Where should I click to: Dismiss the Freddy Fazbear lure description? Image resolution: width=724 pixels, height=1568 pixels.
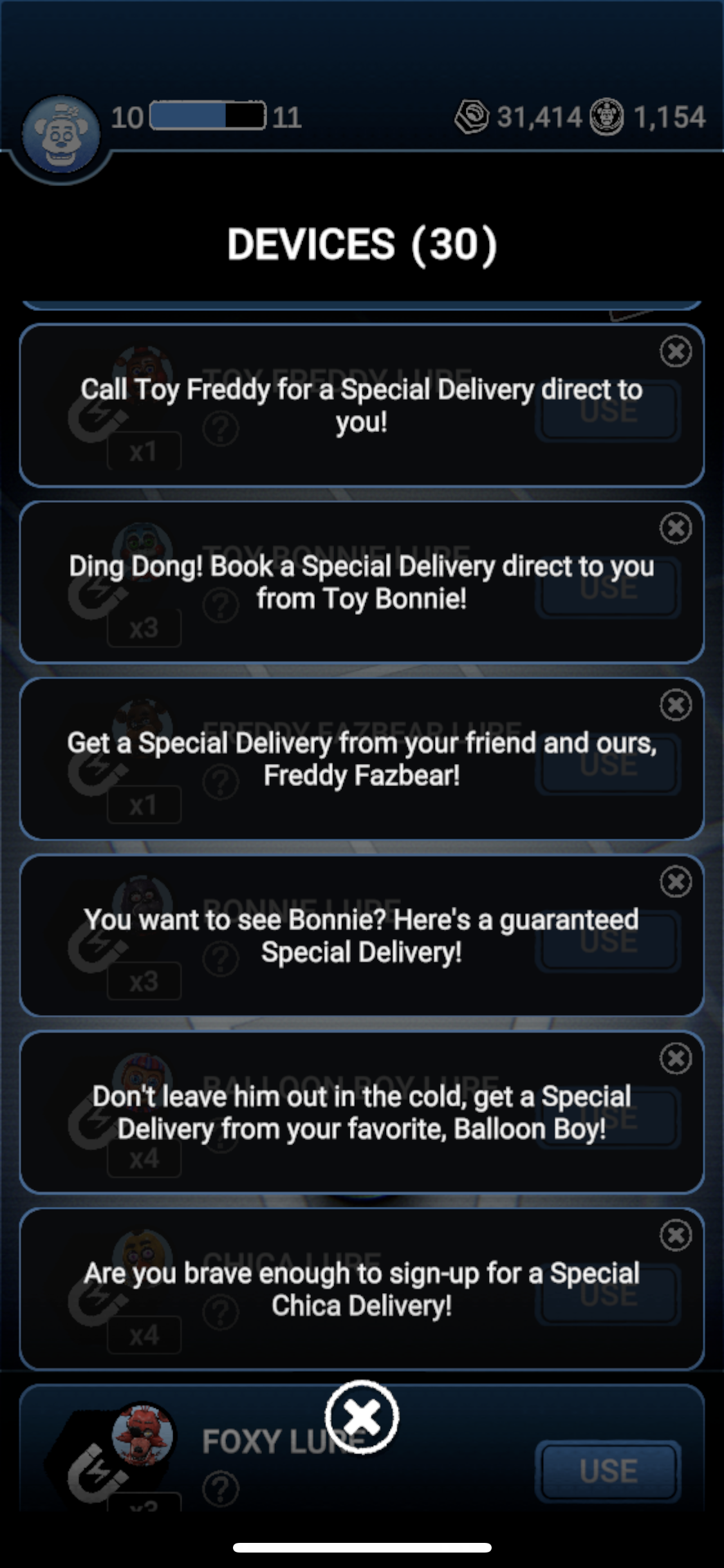click(675, 705)
